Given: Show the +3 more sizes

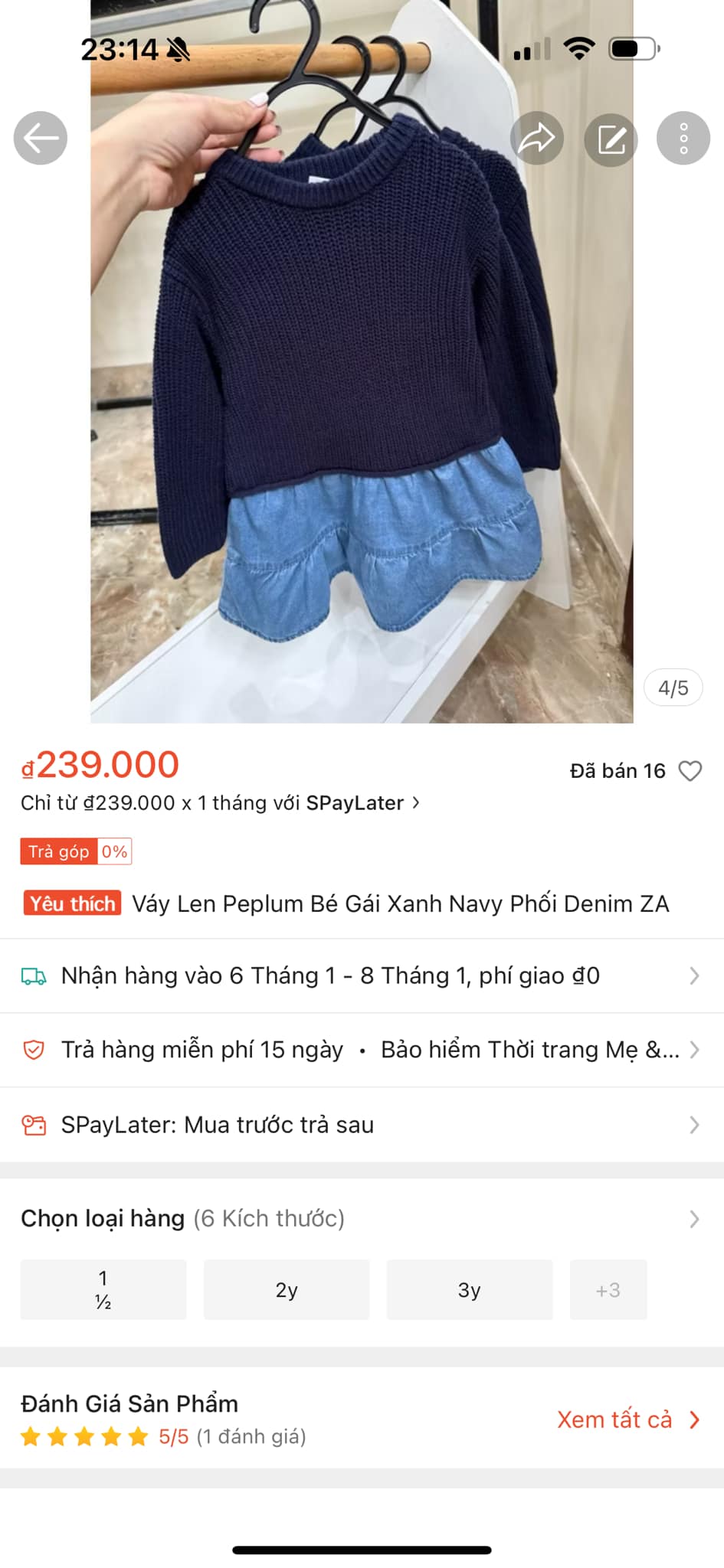Looking at the screenshot, I should pos(608,1289).
